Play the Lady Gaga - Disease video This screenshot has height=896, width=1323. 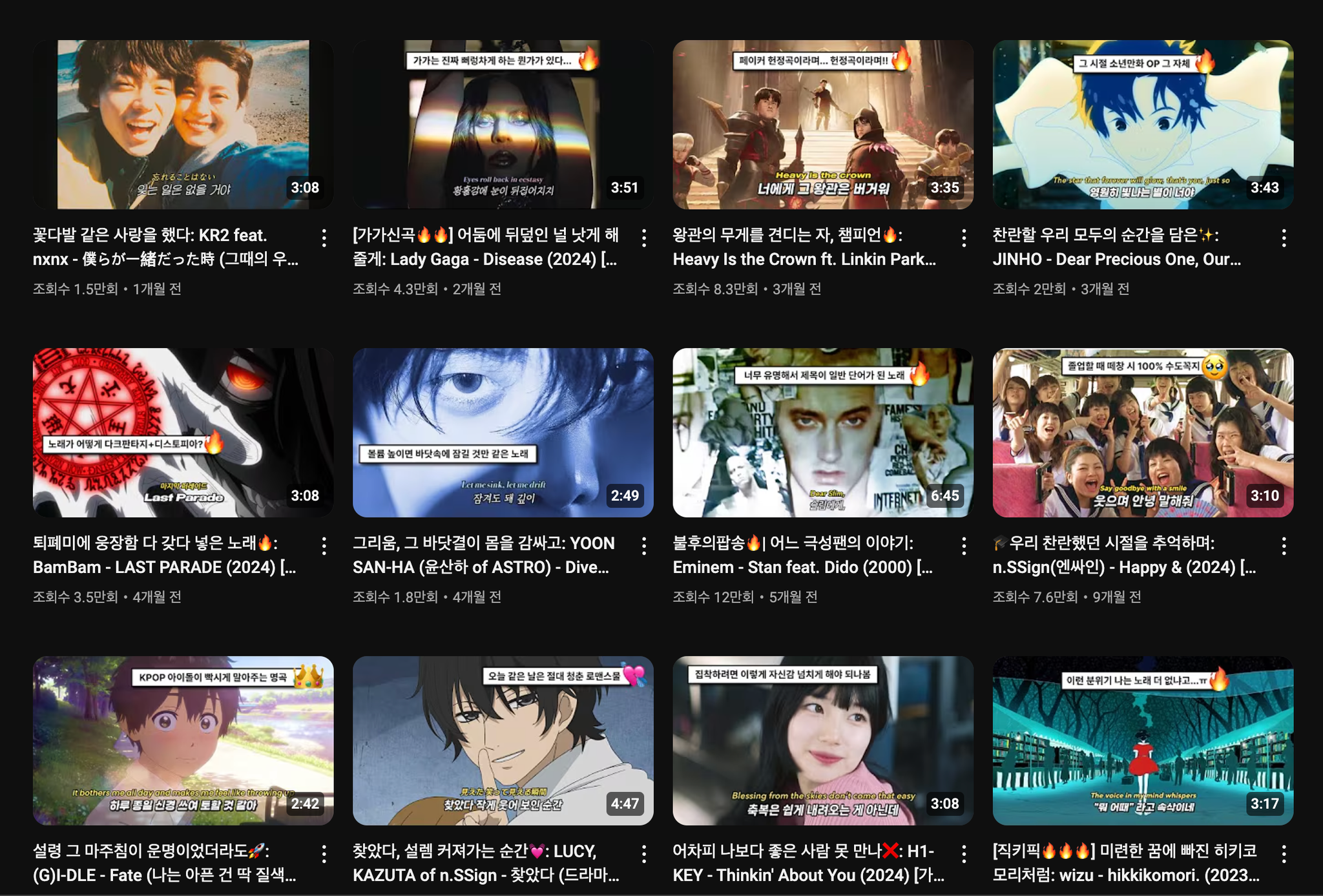click(503, 124)
